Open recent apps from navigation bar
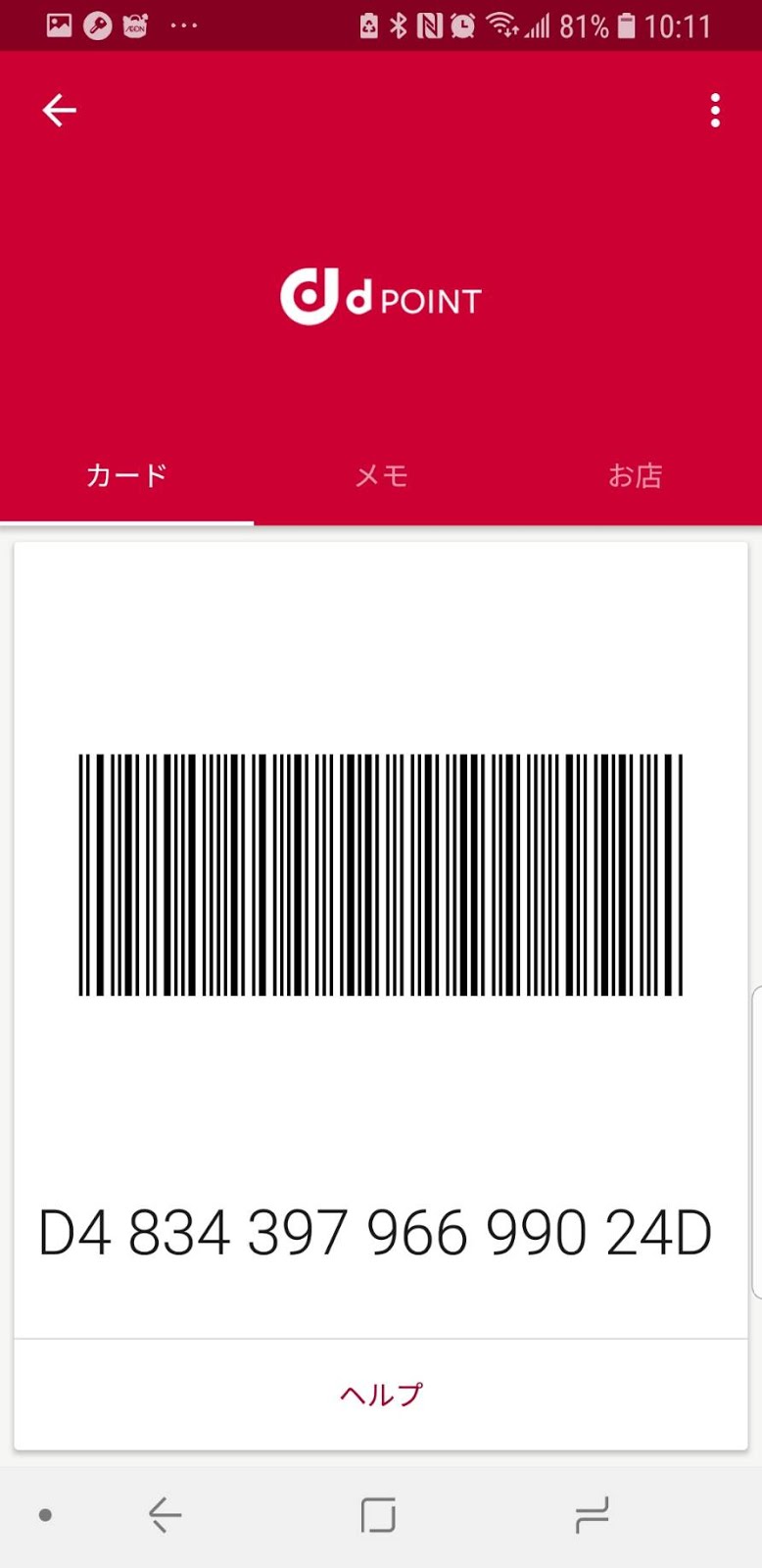762x1568 pixels. [592, 1515]
